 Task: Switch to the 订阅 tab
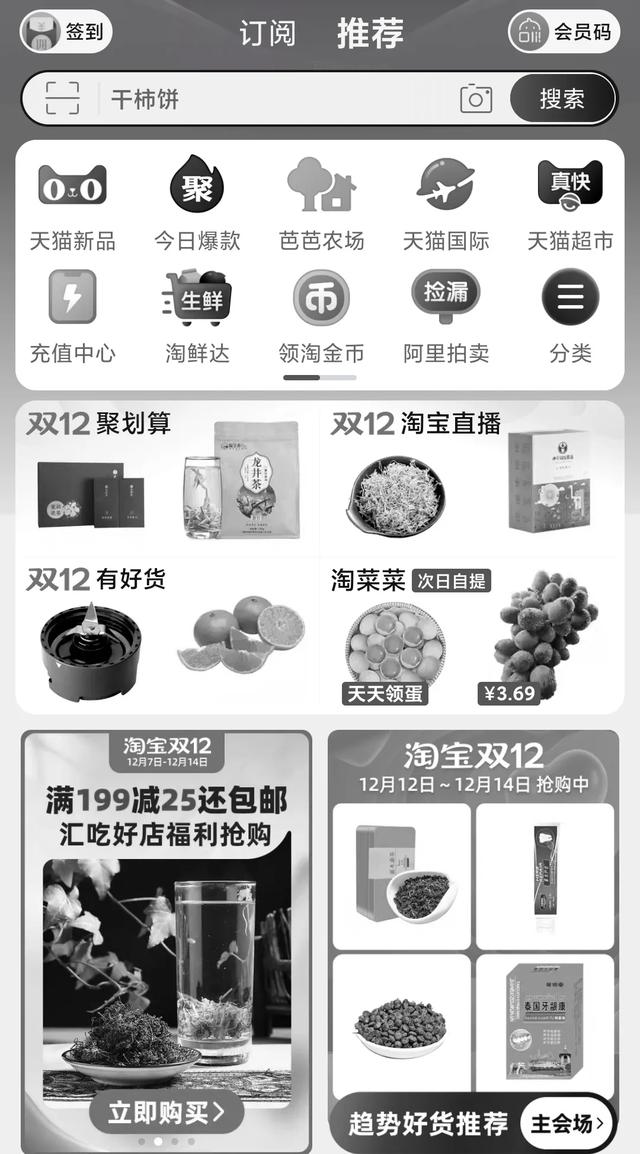[x=267, y=33]
